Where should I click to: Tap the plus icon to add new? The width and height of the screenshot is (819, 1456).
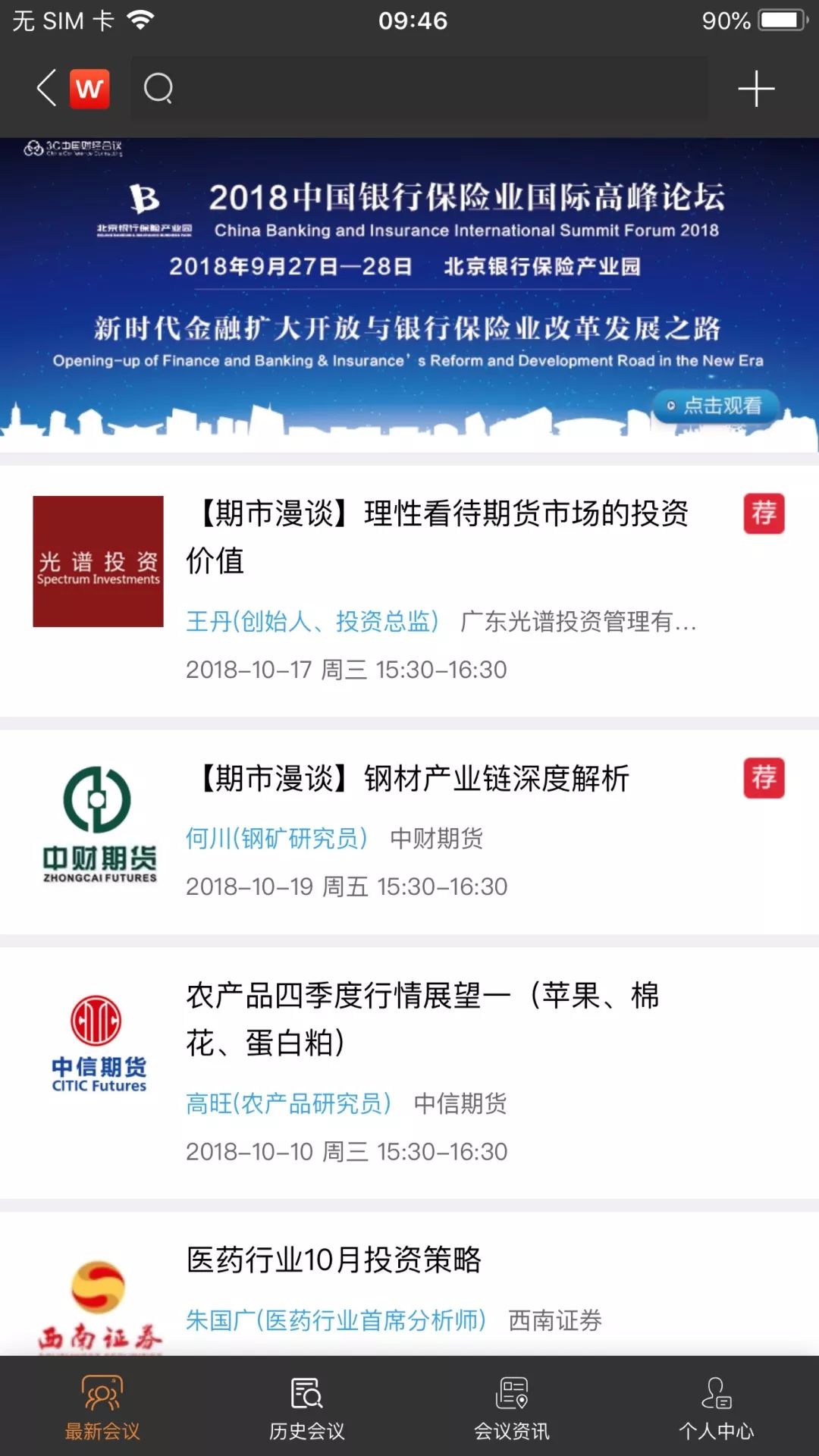(x=755, y=89)
